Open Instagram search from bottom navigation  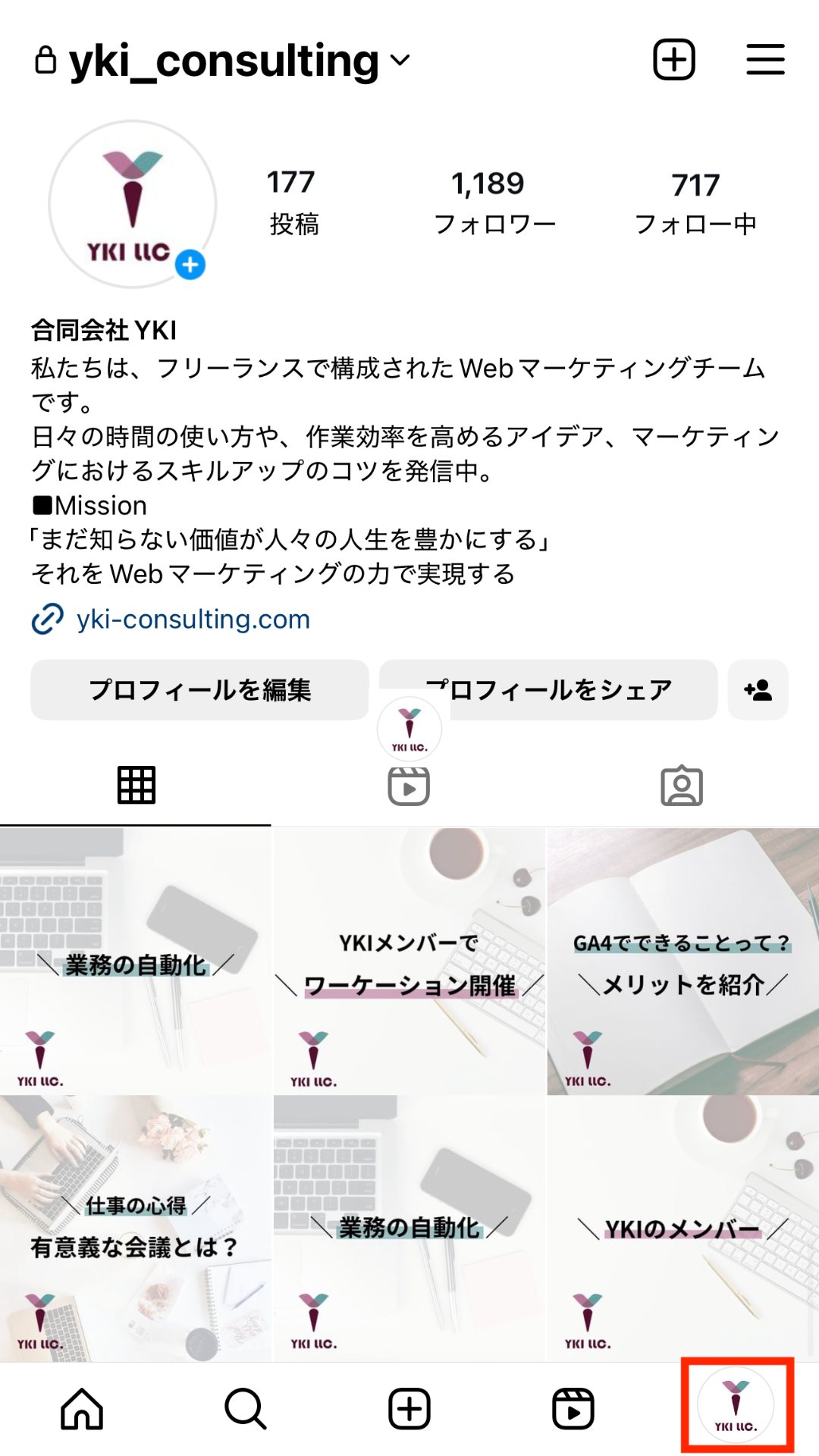click(x=246, y=1409)
